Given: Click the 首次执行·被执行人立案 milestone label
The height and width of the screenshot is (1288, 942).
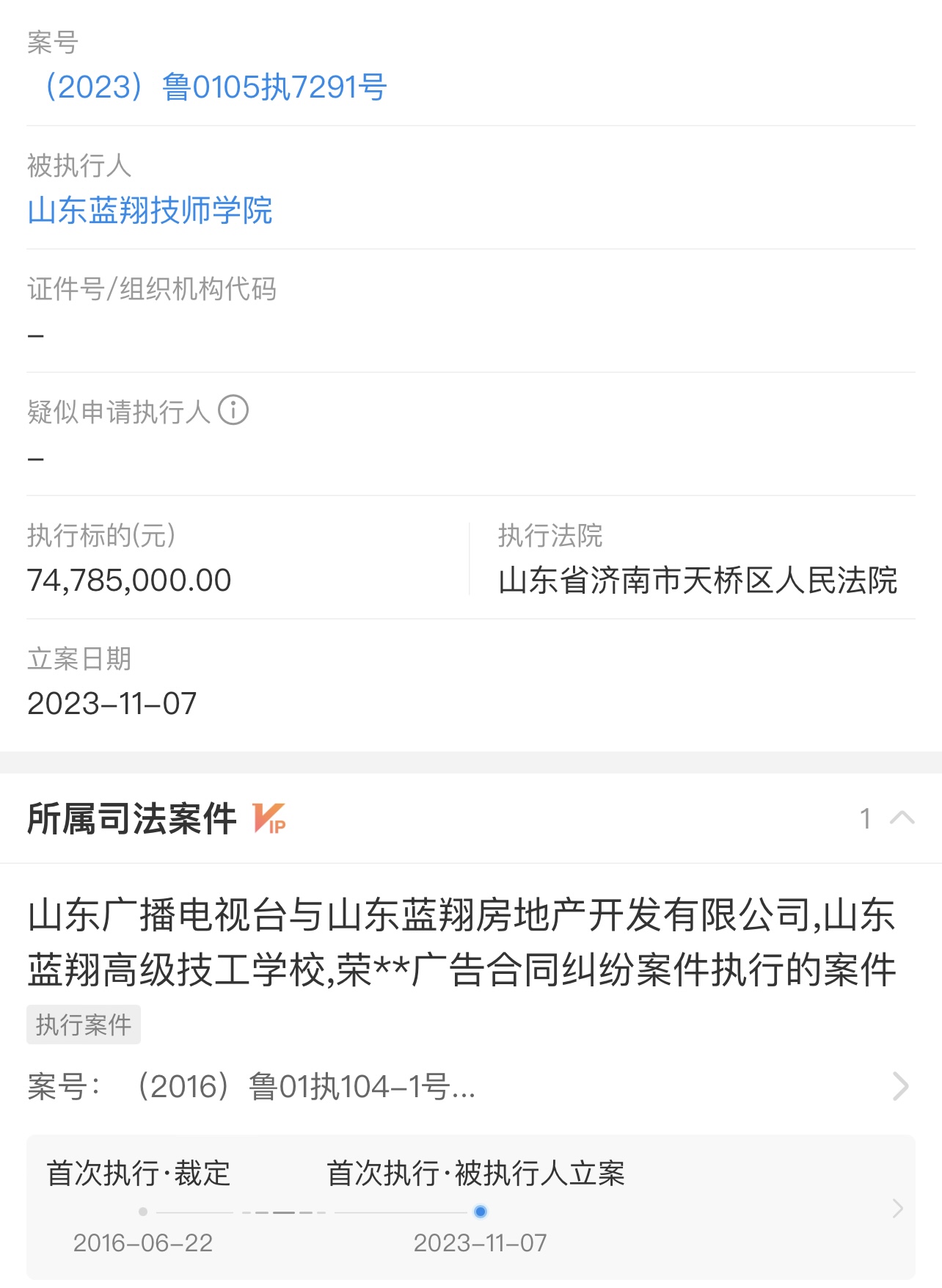Looking at the screenshot, I should [477, 1173].
